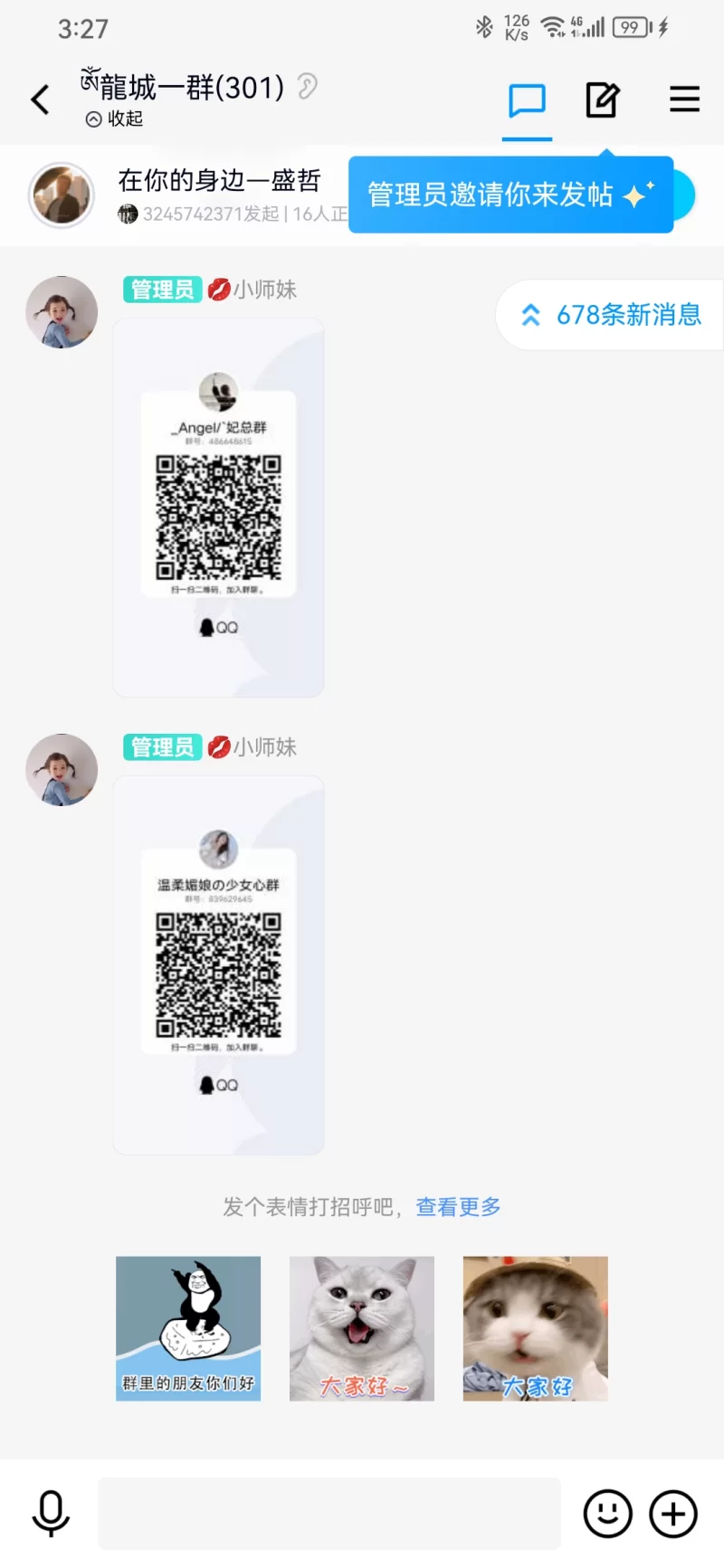724x1568 pixels.
Task: Open the emoji panel
Action: (x=607, y=1513)
